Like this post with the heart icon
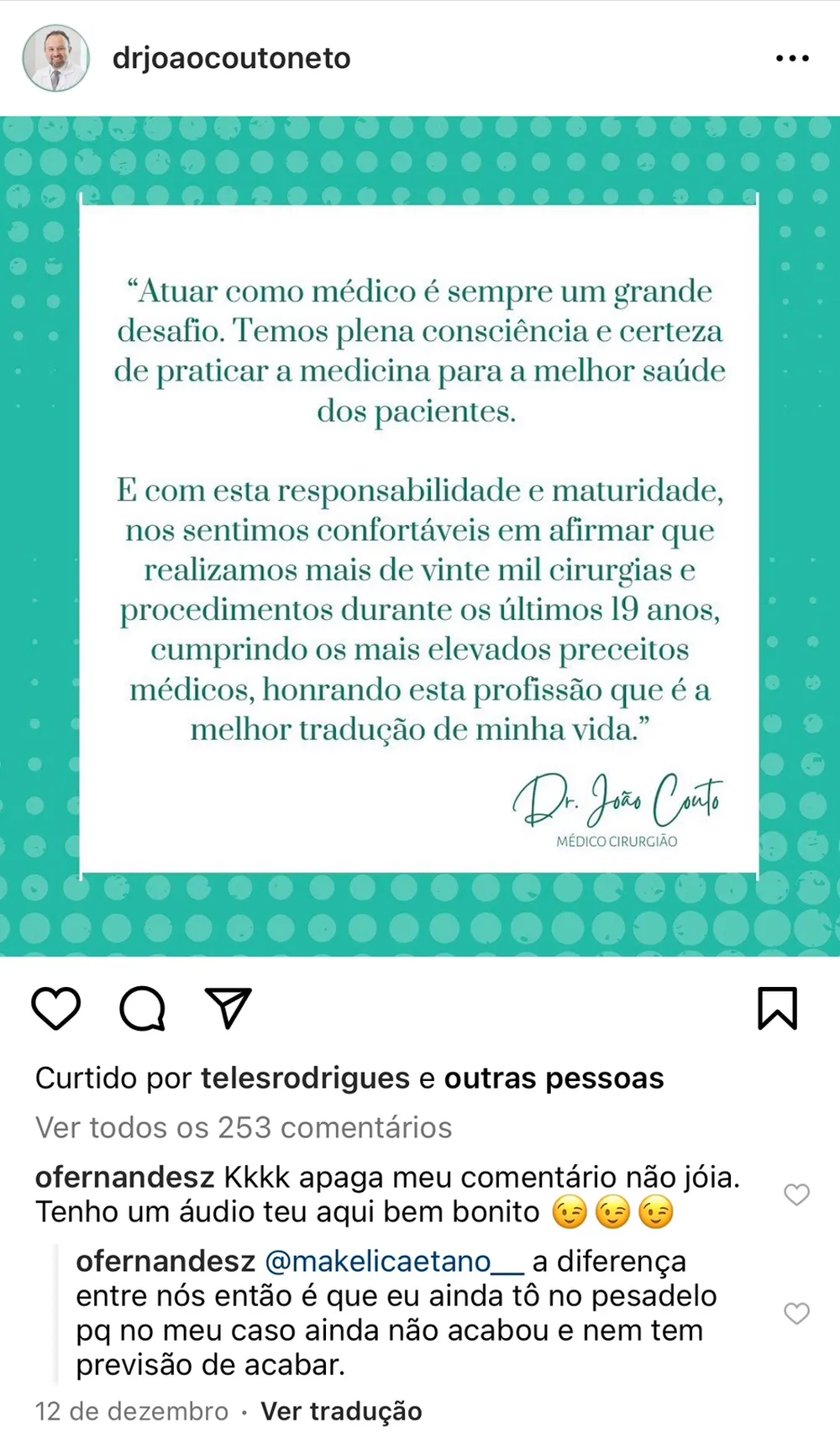The height and width of the screenshot is (1433, 840). tap(56, 1008)
